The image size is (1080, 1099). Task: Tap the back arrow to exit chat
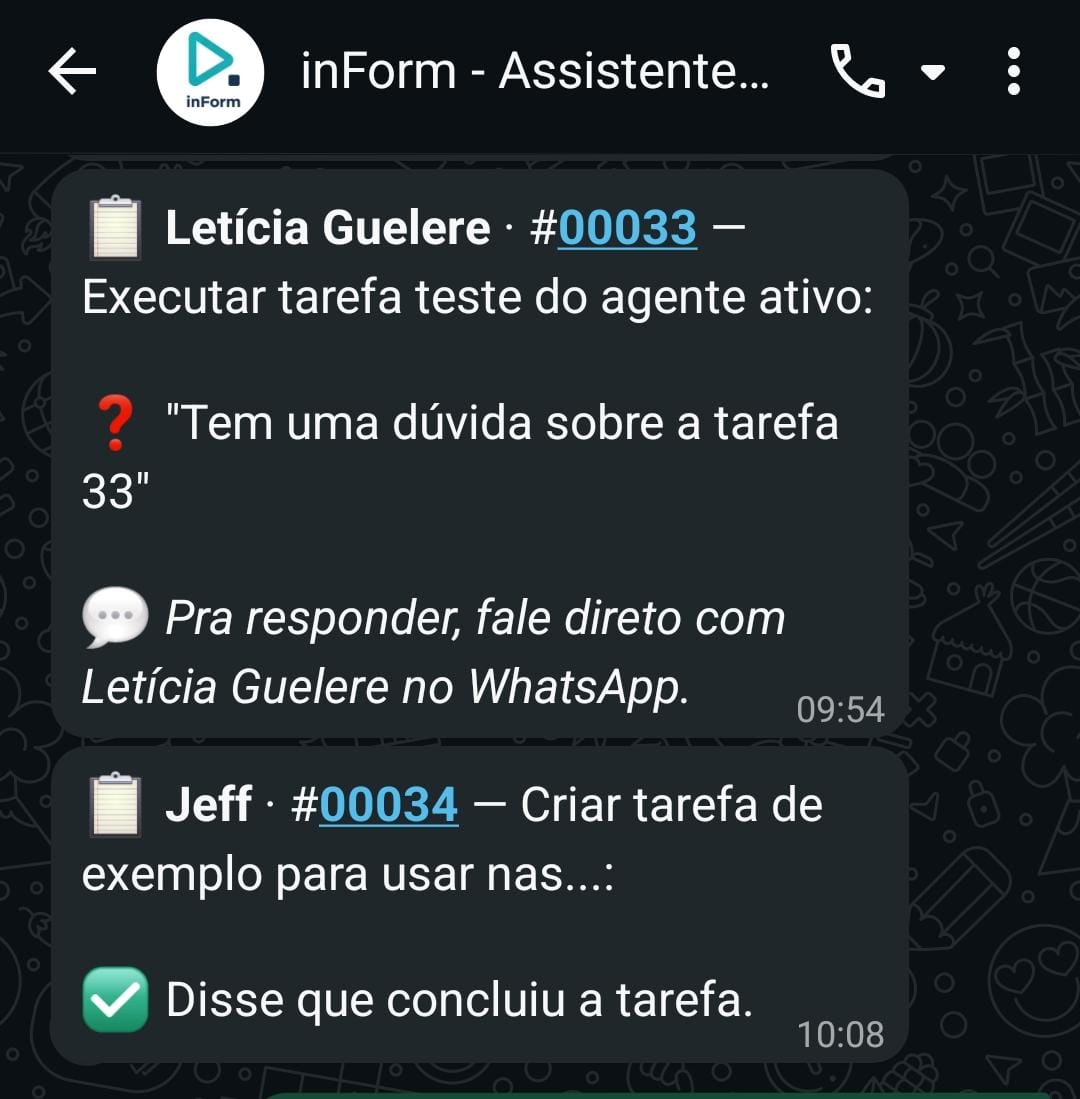click(x=70, y=70)
